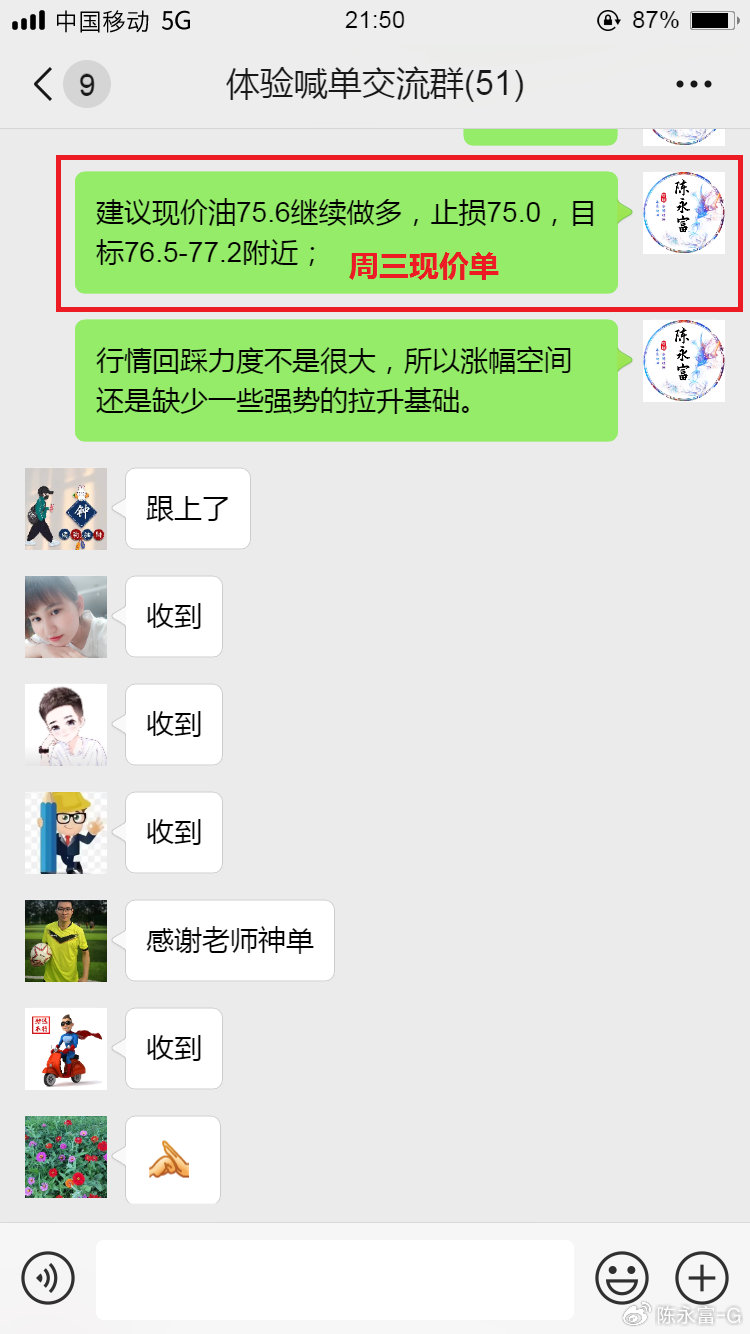Go back to the chat list
The height and width of the screenshot is (1334, 750).
(44, 85)
